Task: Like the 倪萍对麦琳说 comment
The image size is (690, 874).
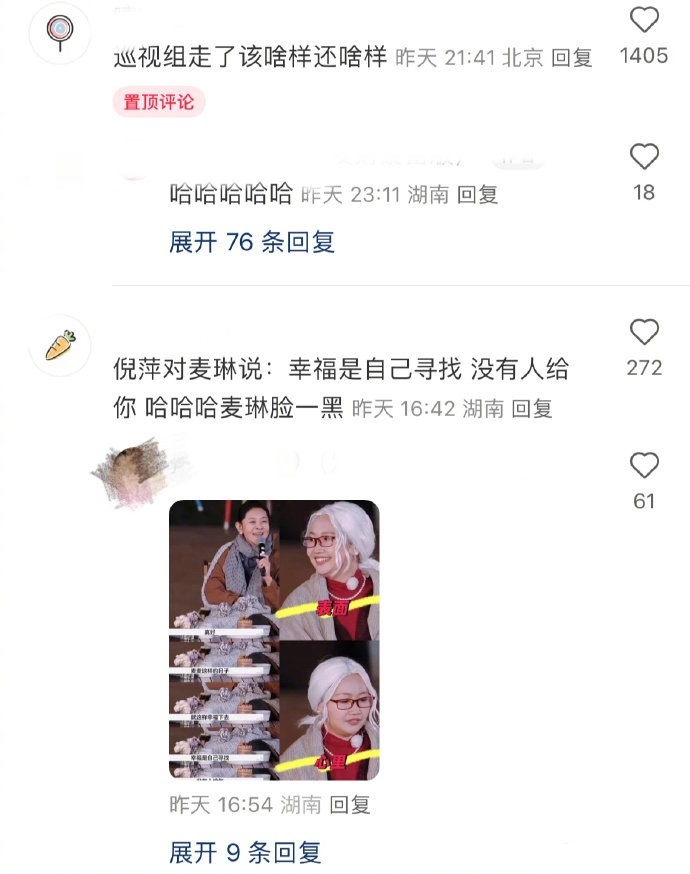Action: [644, 332]
